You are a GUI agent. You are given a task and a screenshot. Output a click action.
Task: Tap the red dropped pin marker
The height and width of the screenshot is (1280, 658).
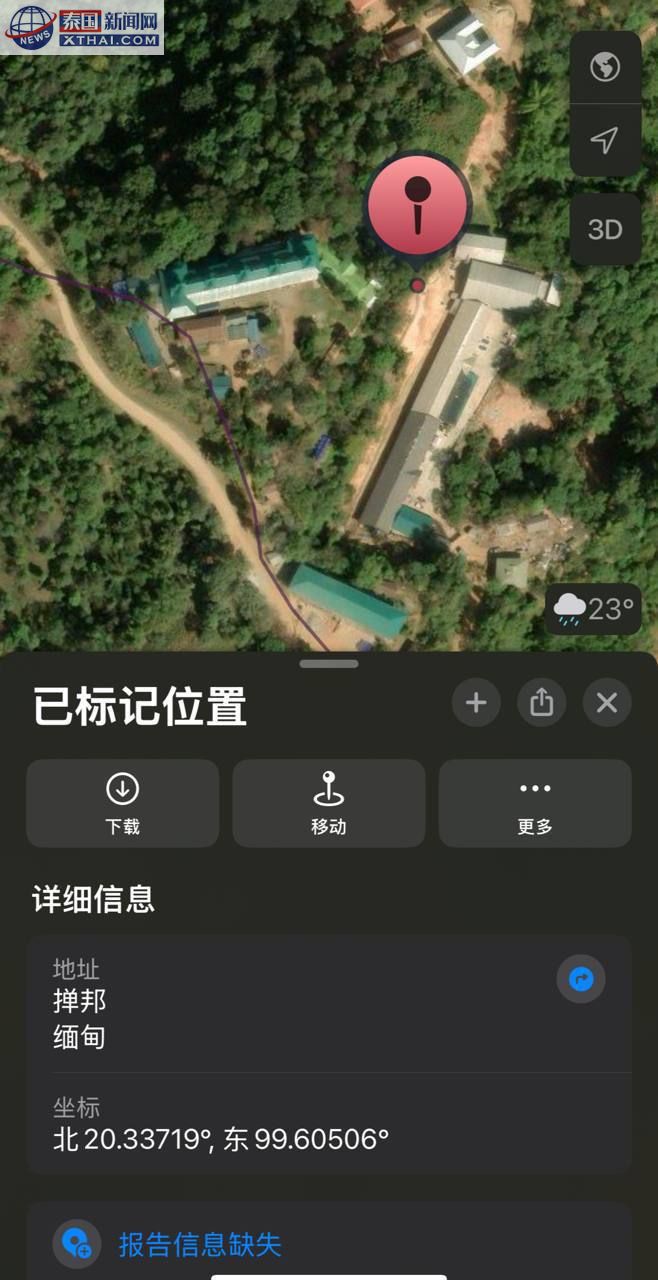pyautogui.click(x=417, y=207)
